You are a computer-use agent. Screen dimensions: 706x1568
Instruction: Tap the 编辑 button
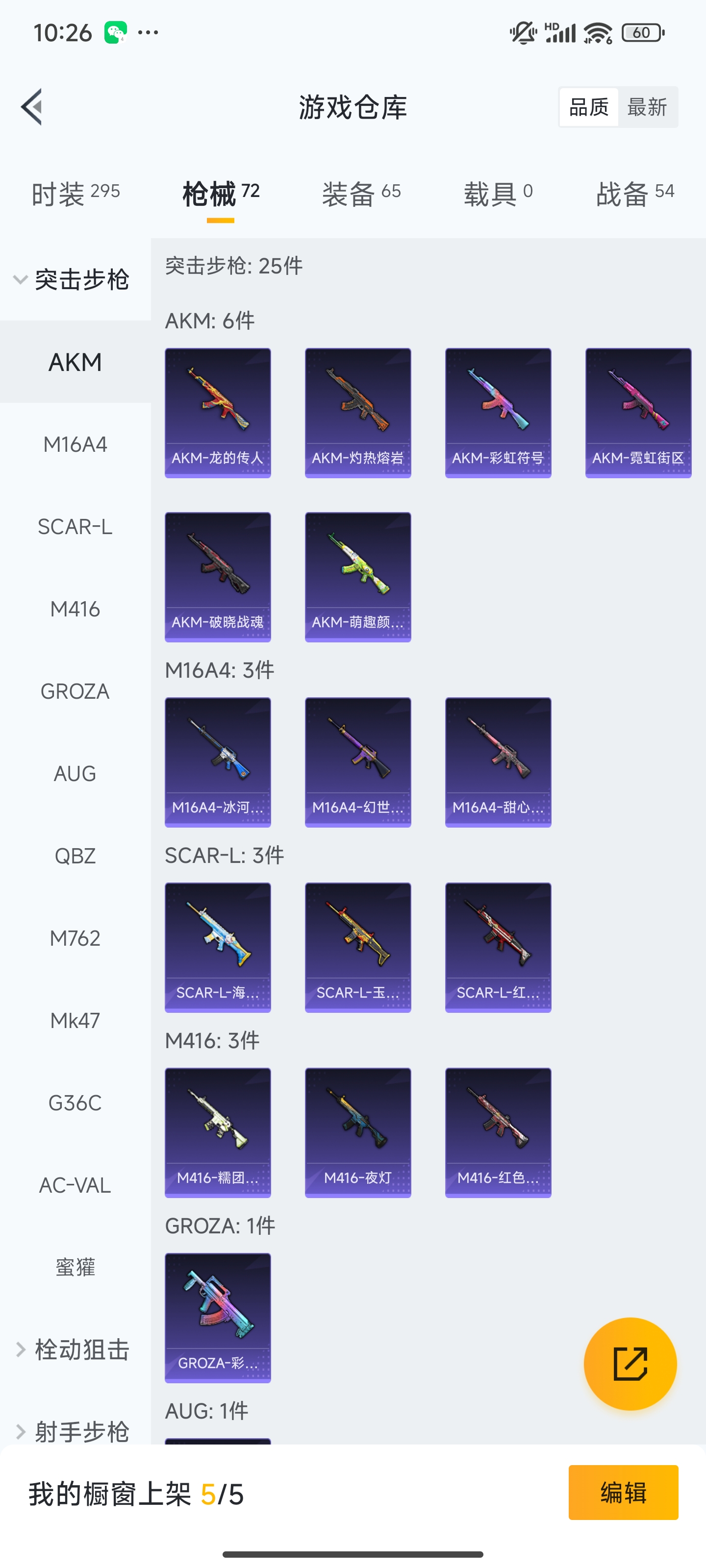pos(623,1493)
